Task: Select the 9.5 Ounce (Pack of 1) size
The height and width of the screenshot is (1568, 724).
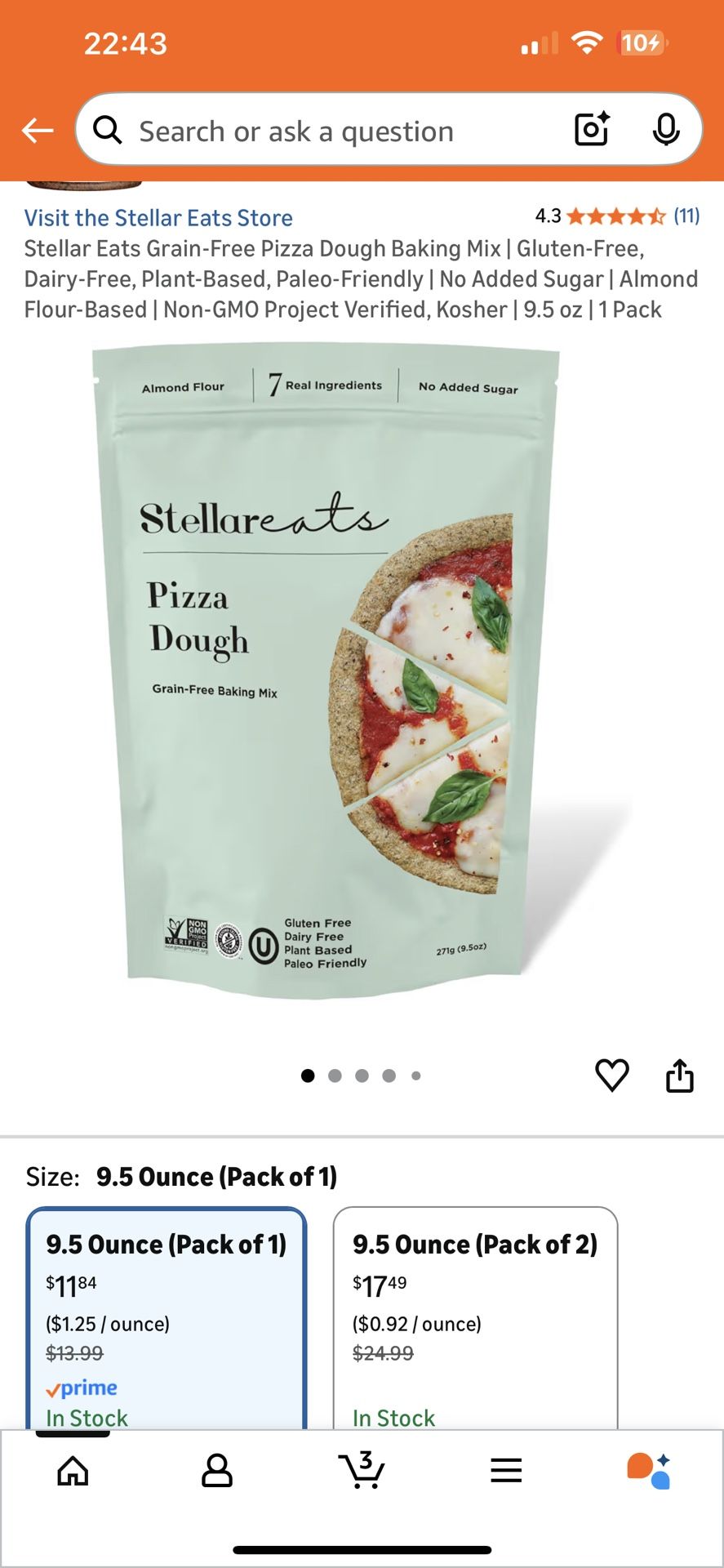Action: [x=167, y=1315]
